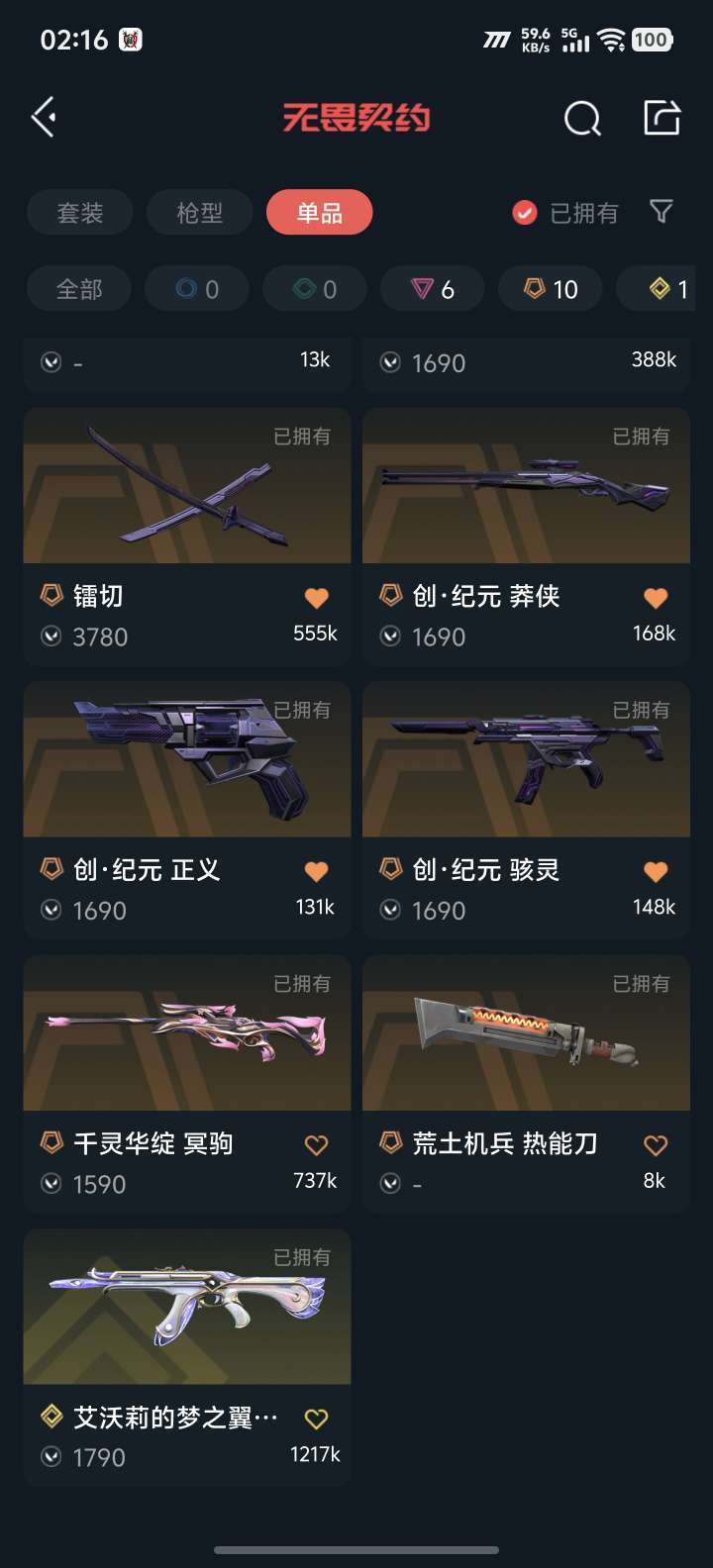Select the 全部 rarity chip
Image resolution: width=713 pixels, height=1568 pixels.
coord(79,289)
